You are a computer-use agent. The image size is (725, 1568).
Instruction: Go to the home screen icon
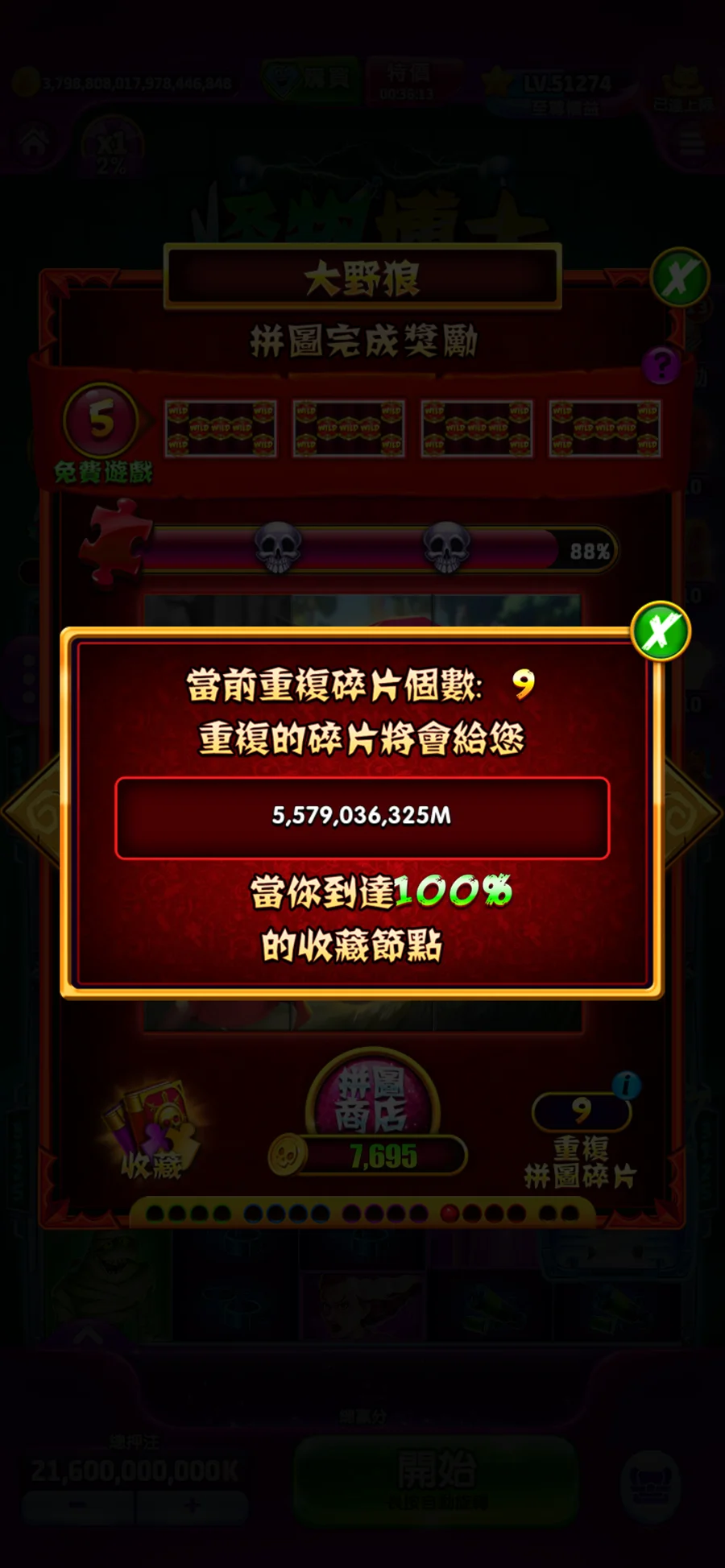point(34,143)
